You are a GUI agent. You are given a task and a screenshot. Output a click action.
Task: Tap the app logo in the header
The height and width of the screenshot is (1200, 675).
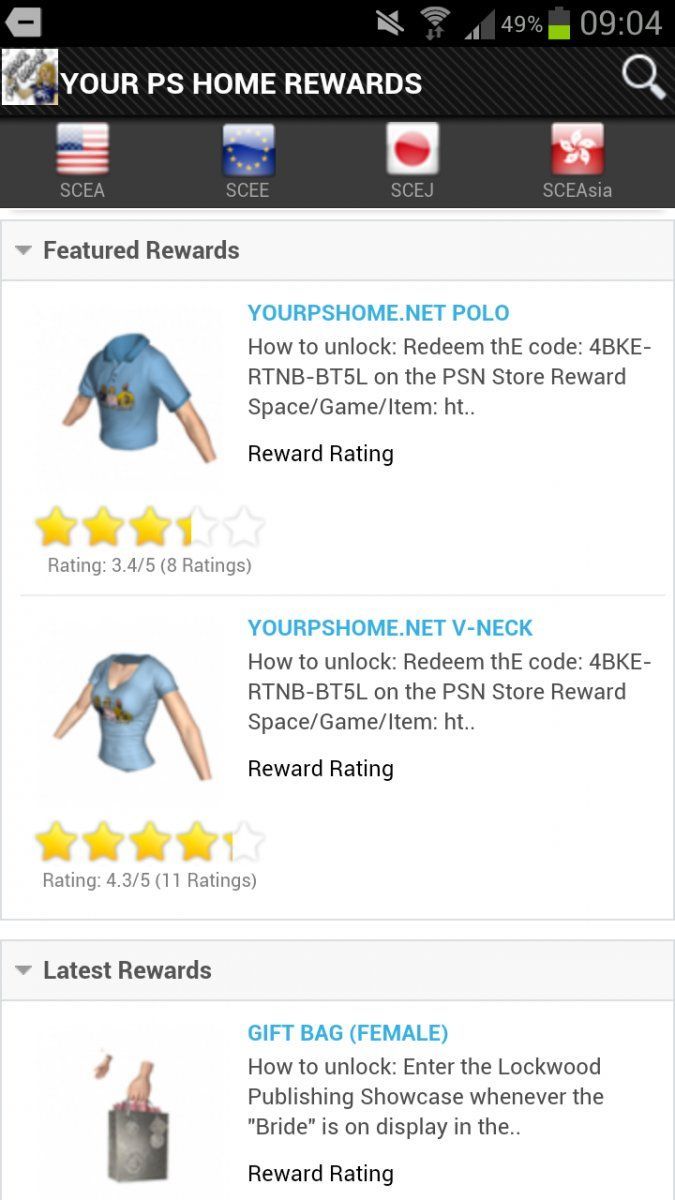[x=30, y=77]
